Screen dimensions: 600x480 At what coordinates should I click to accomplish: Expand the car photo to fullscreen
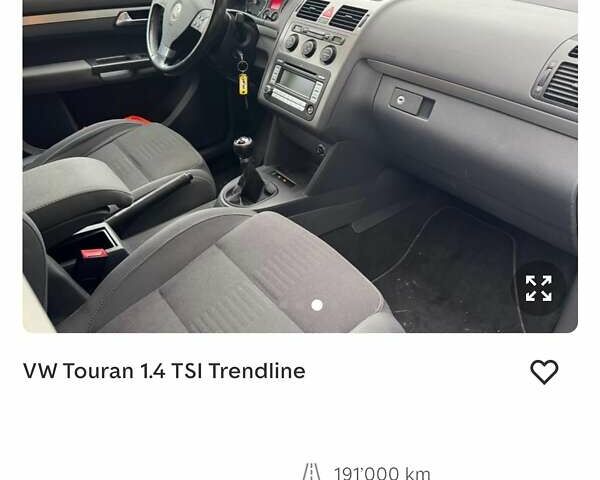tap(539, 289)
